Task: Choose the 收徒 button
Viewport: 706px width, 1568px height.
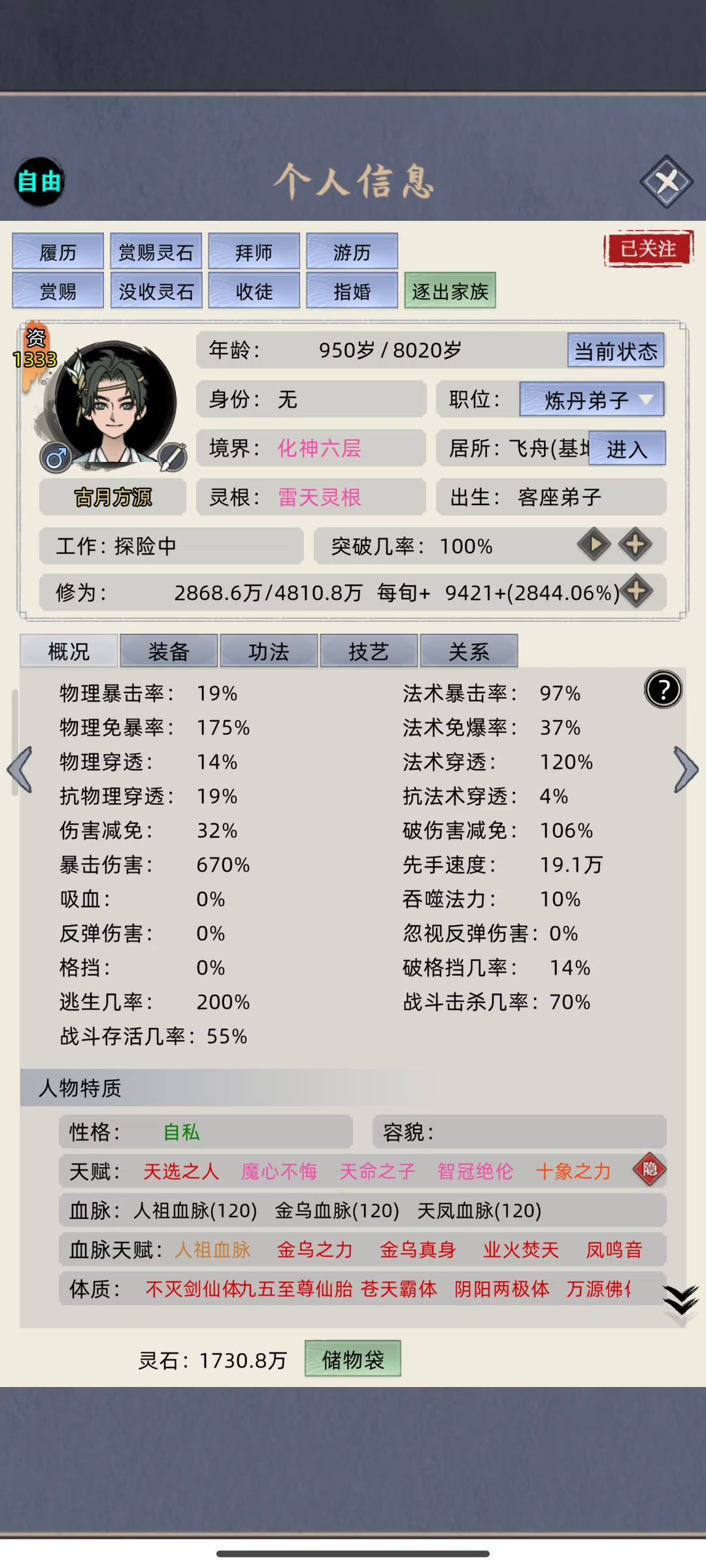Action: pos(254,291)
